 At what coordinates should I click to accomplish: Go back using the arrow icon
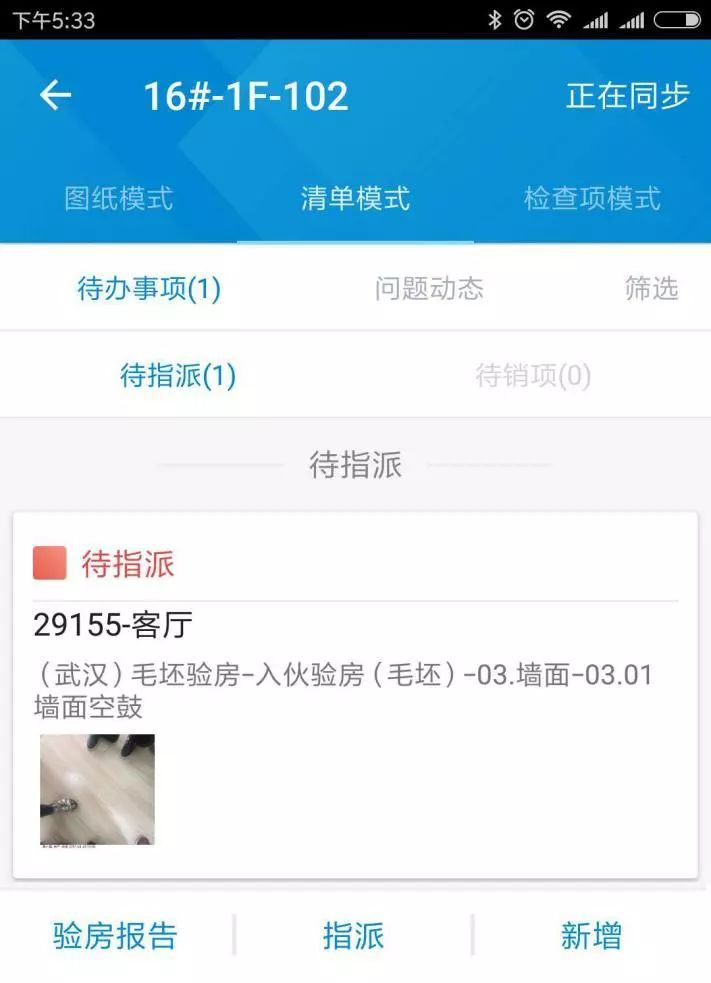[55, 96]
